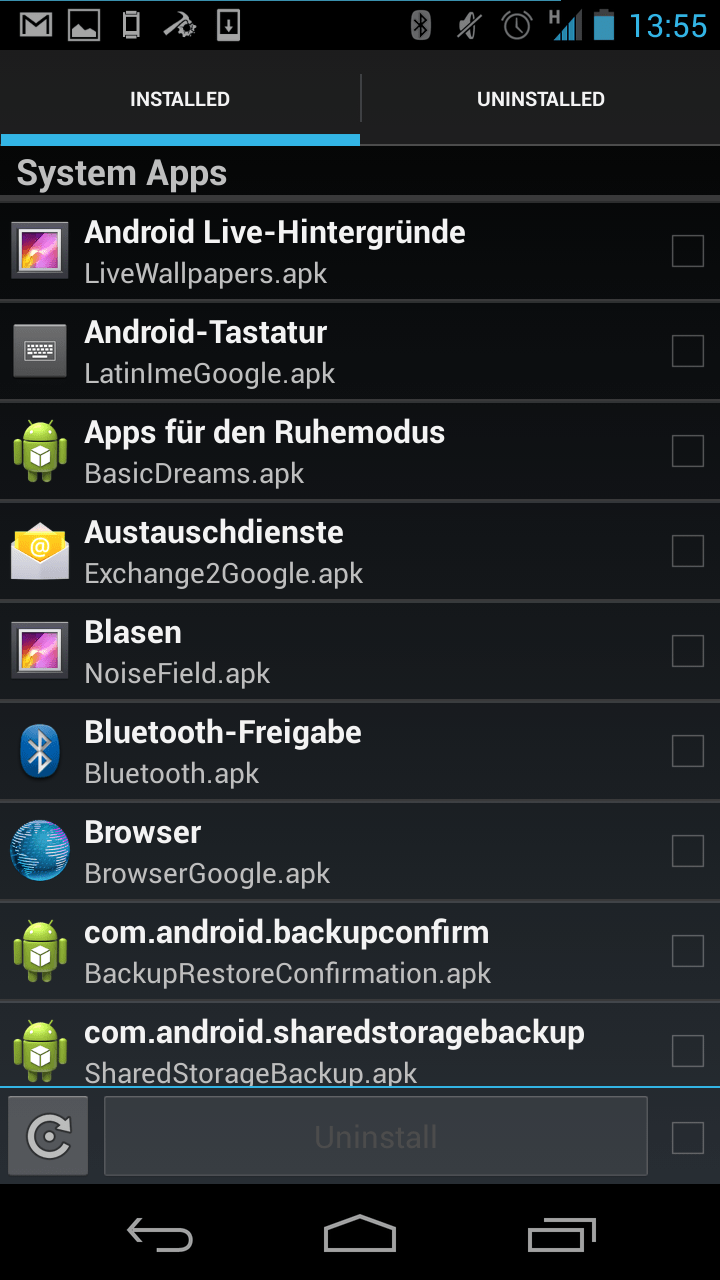
Task: Check the select-all box beside Uninstall
Action: pos(688,1137)
